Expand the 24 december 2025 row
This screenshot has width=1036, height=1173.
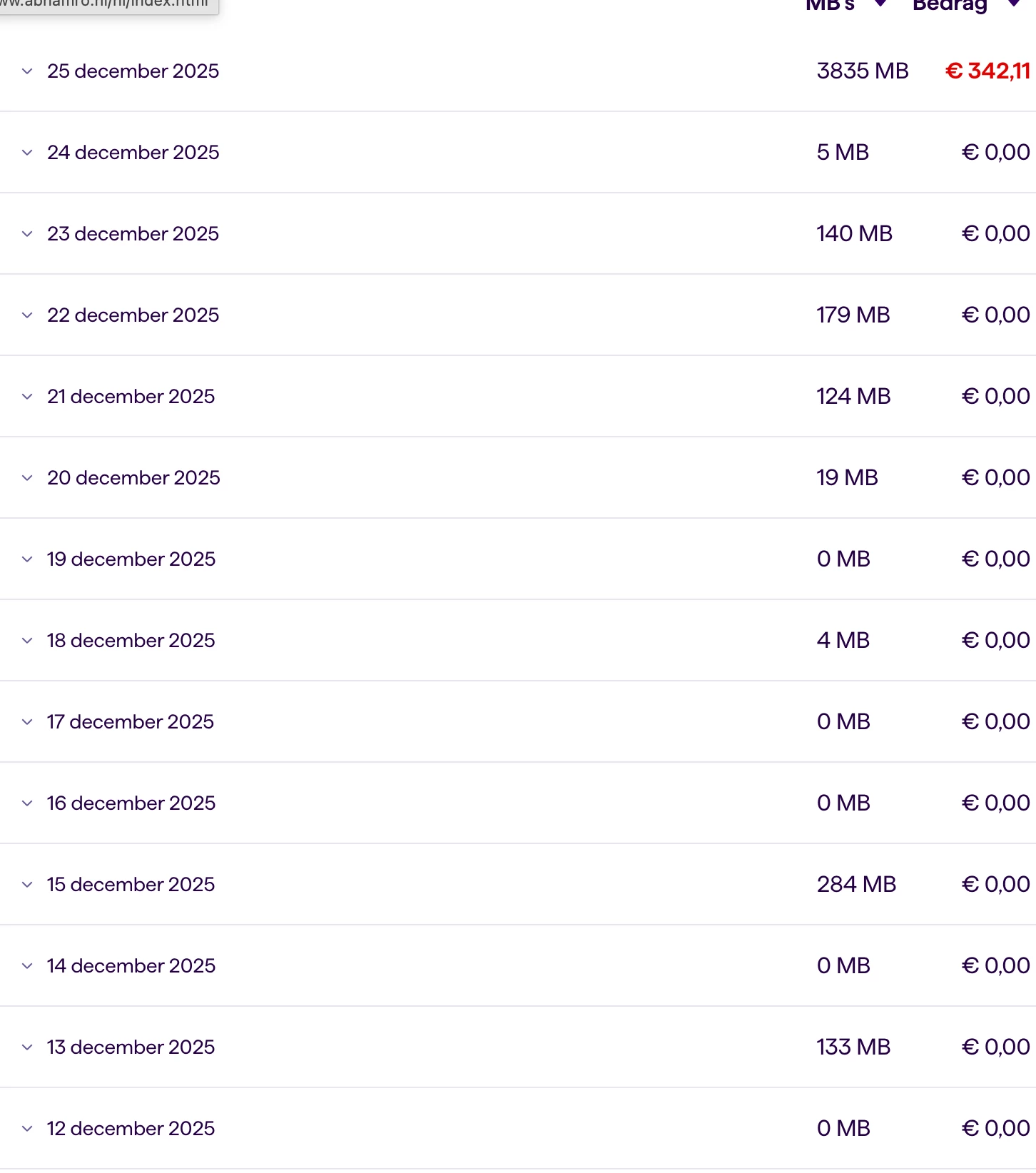click(27, 153)
